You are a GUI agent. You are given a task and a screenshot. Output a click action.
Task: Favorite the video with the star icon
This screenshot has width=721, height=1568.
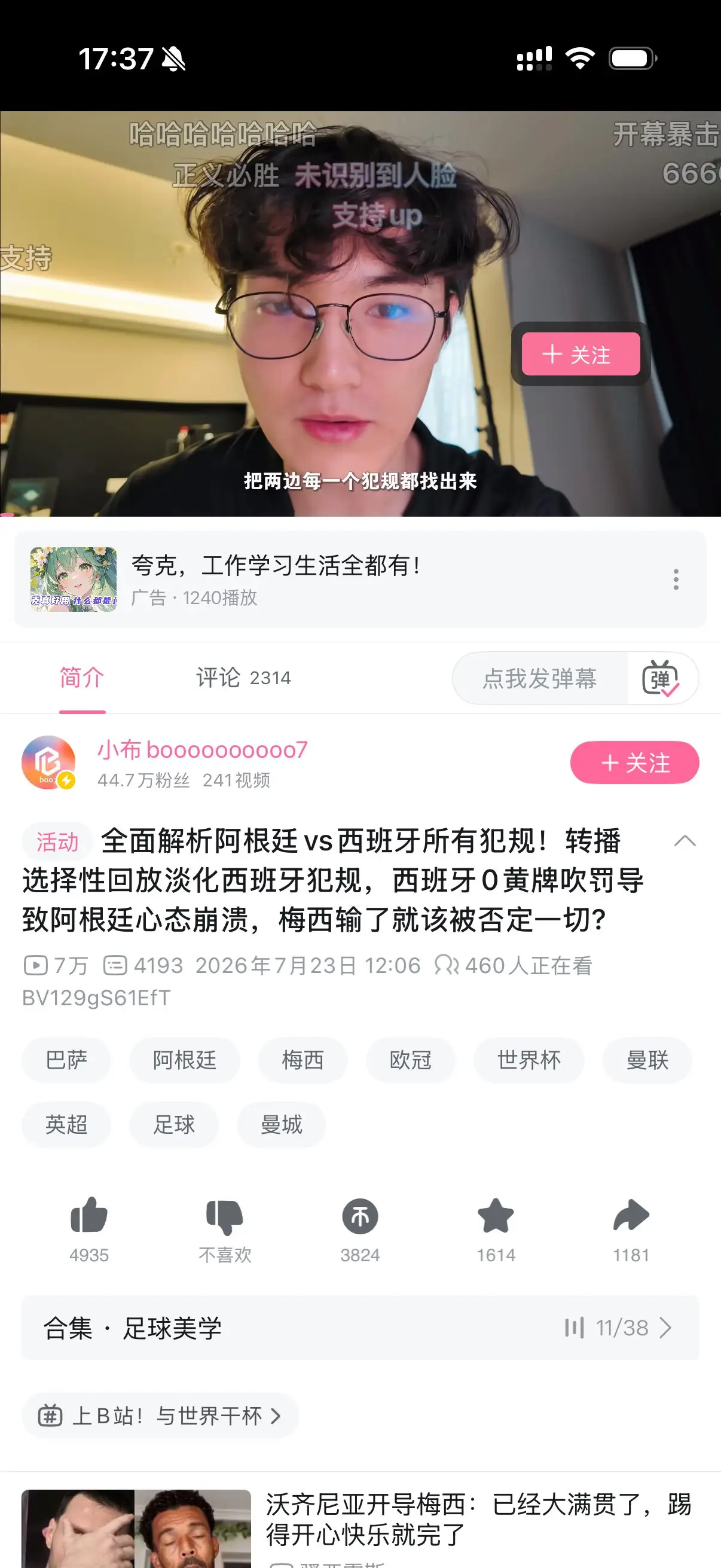click(496, 1216)
